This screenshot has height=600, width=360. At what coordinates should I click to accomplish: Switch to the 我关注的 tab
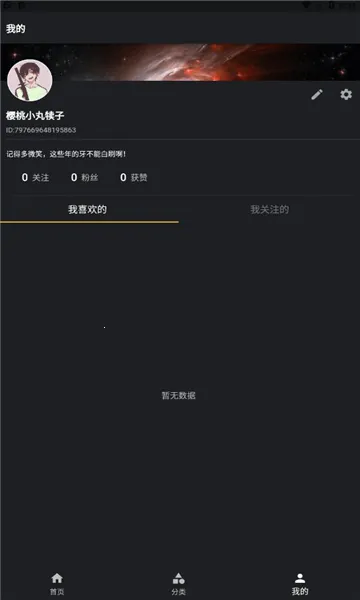[x=269, y=210]
